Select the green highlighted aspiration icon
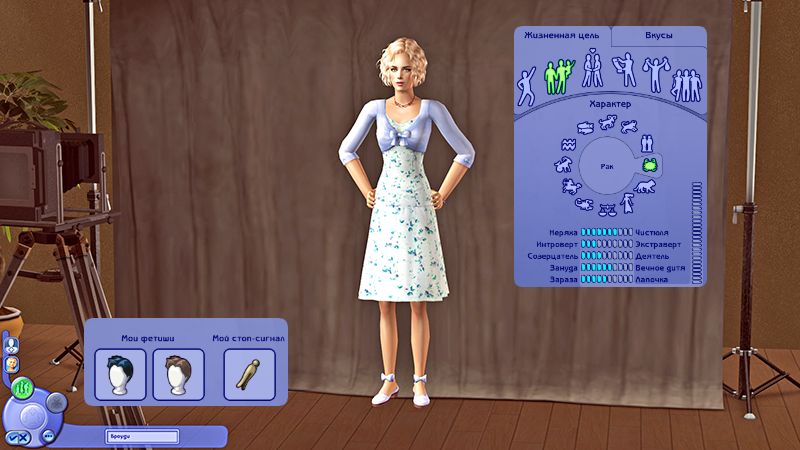Viewport: 800px width, 450px height. [x=557, y=78]
